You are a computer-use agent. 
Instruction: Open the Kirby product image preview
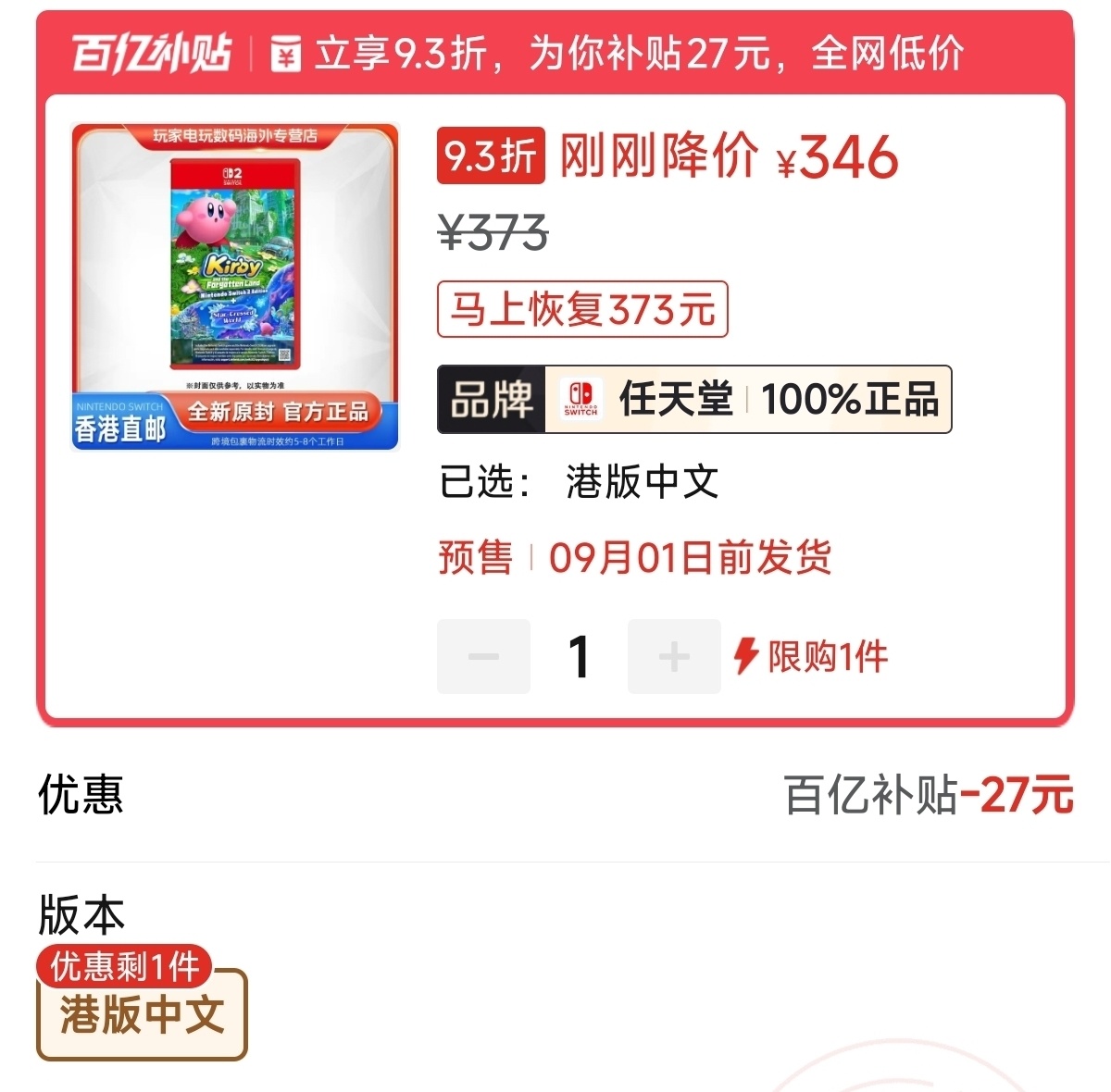(x=235, y=287)
